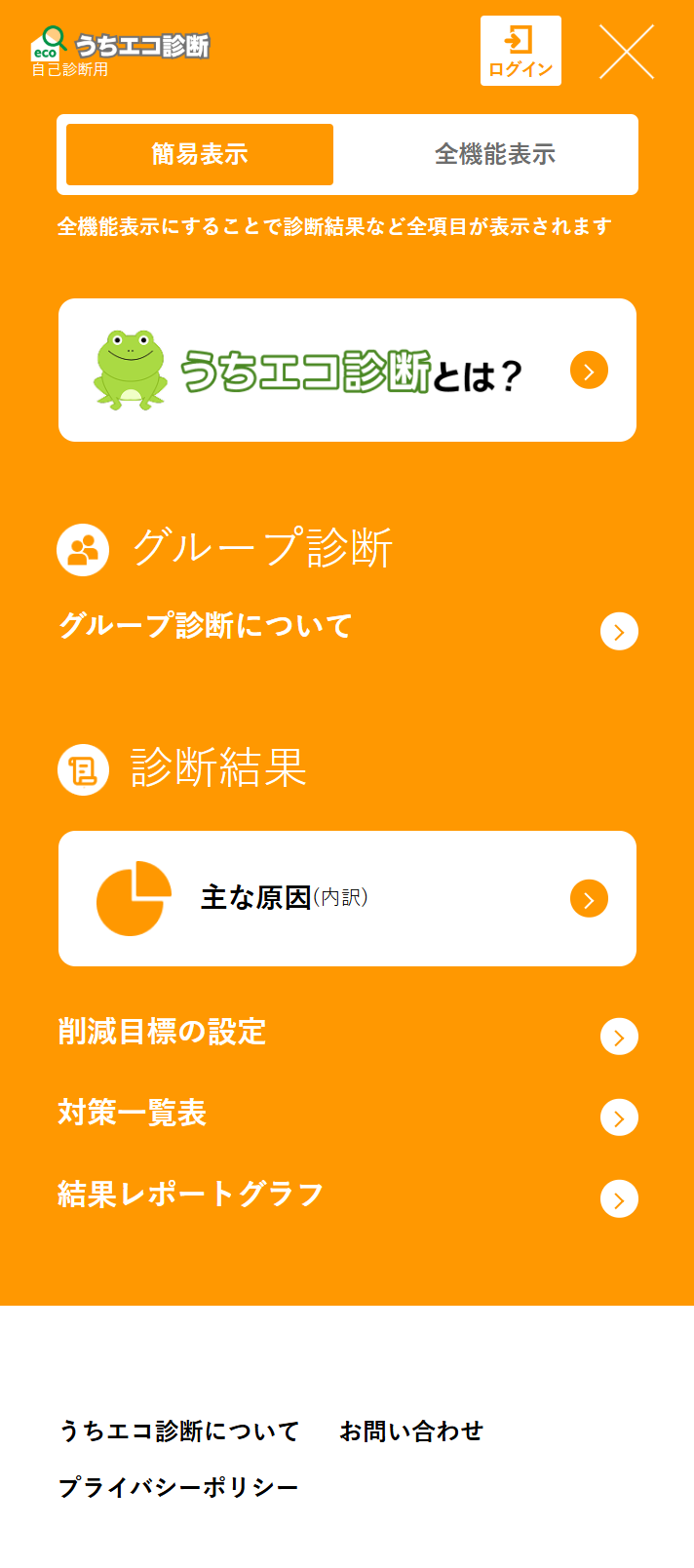Open the お問い合わせ link

[411, 1431]
